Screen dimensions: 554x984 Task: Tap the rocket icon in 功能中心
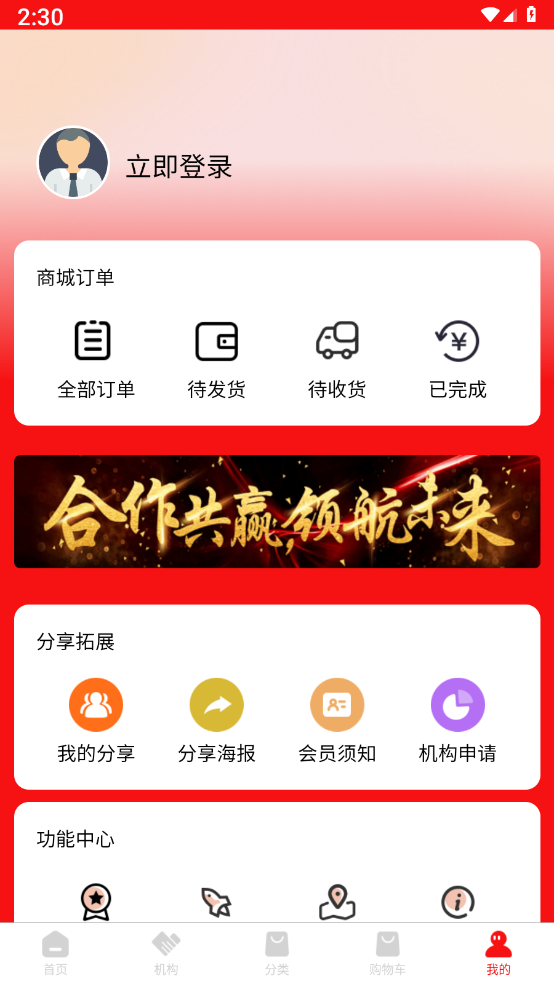(216, 902)
